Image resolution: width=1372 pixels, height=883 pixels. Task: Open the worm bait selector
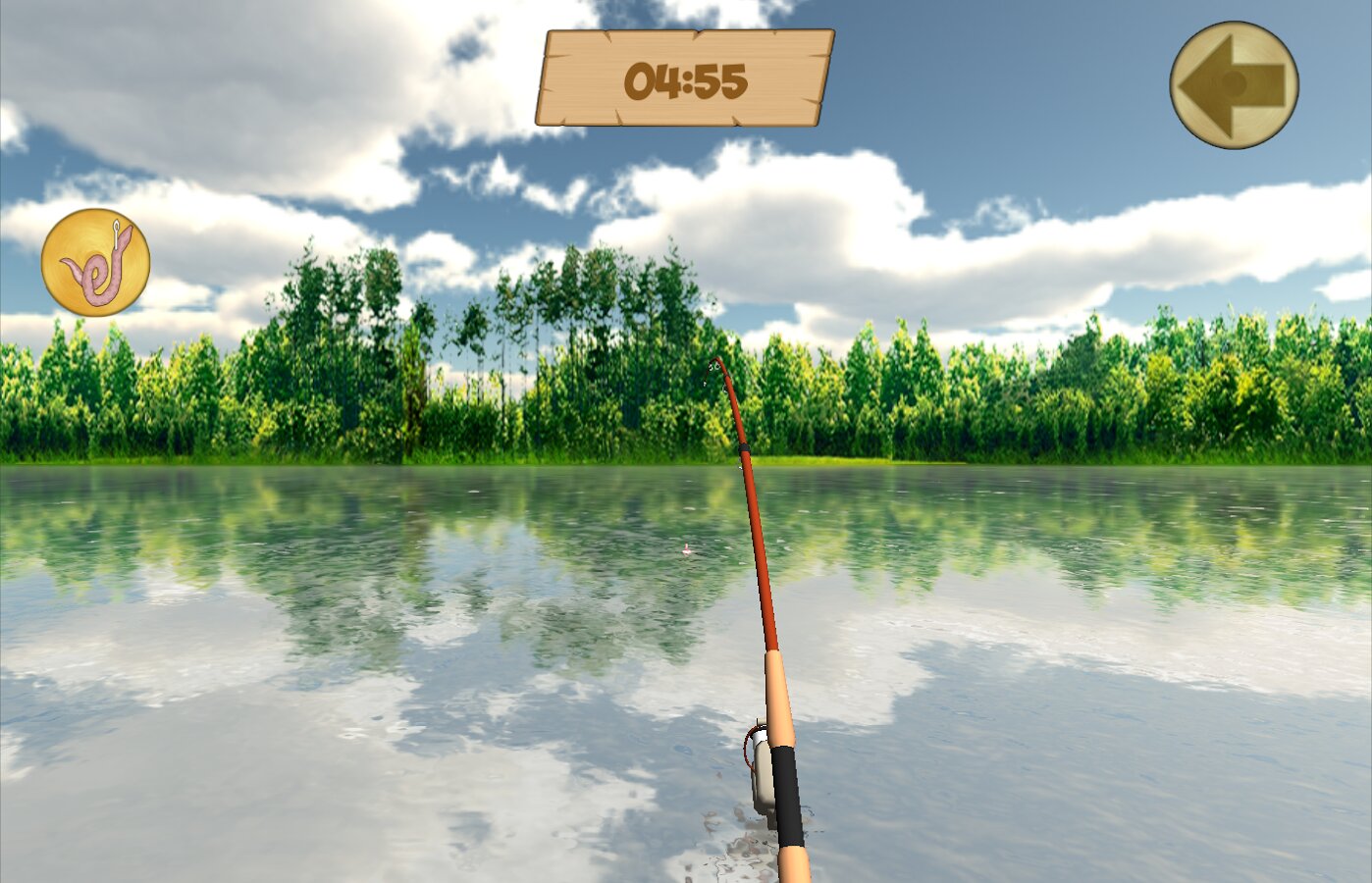click(x=95, y=262)
